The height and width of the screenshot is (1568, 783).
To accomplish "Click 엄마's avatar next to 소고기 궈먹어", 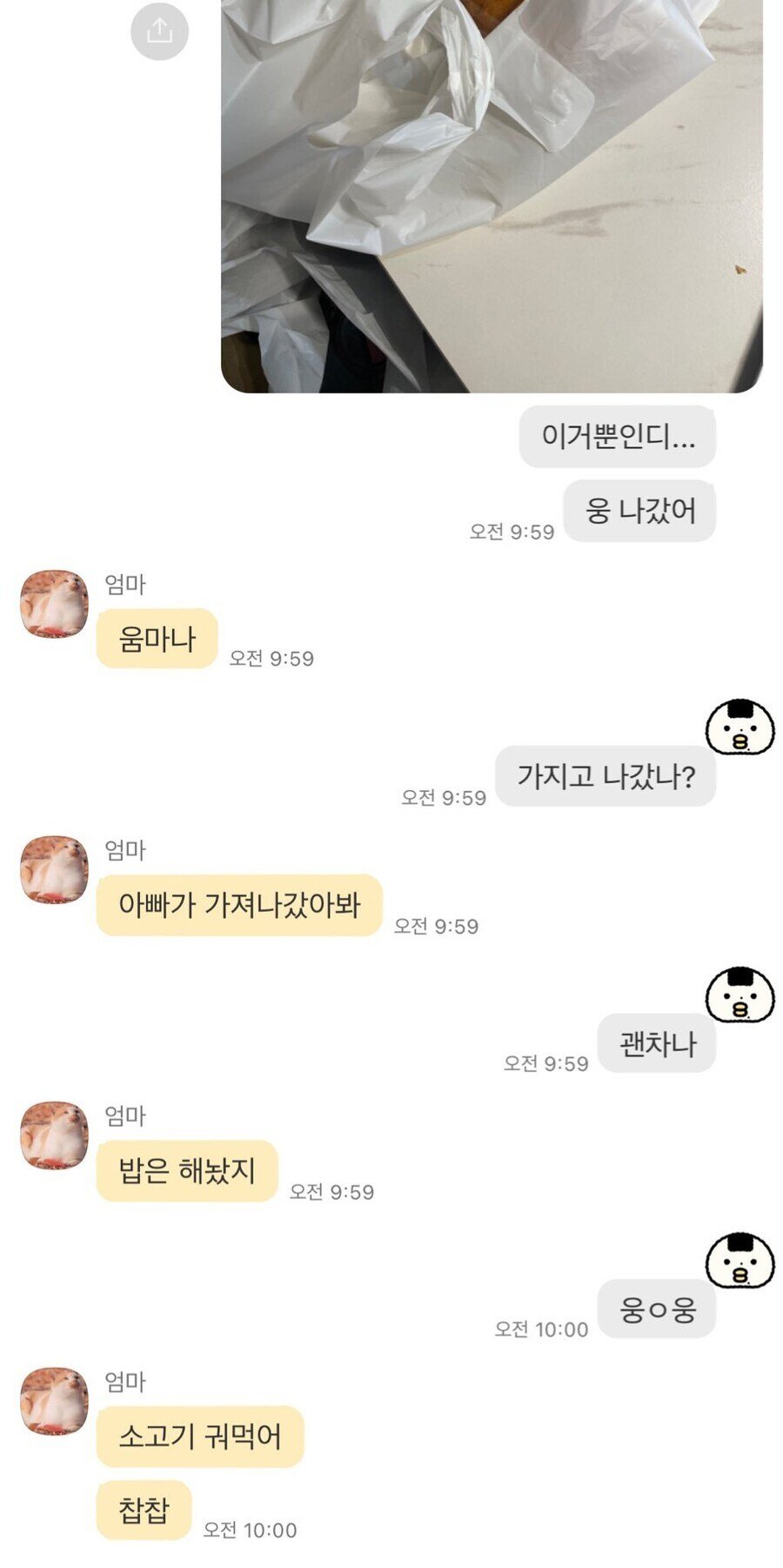I will (55, 1406).
